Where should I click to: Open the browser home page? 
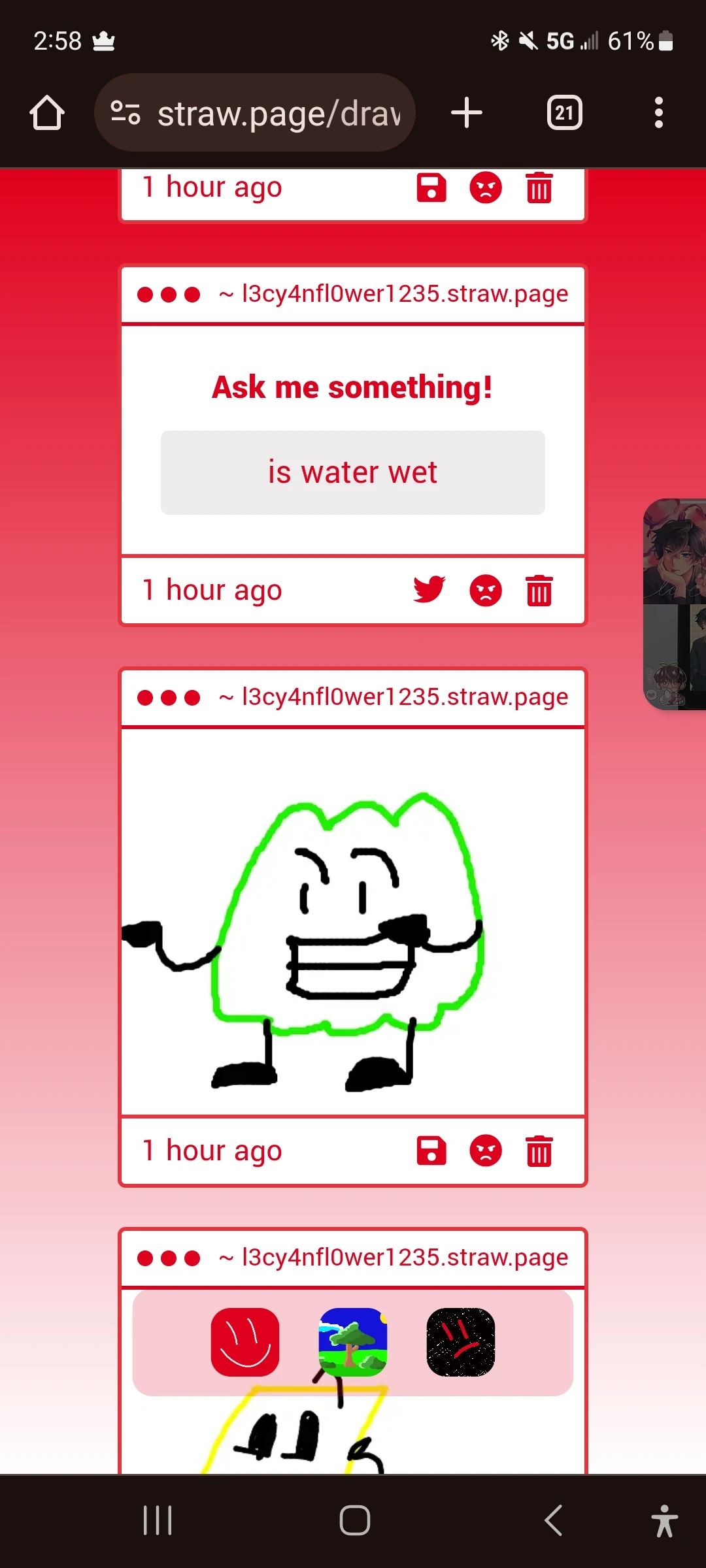[47, 113]
